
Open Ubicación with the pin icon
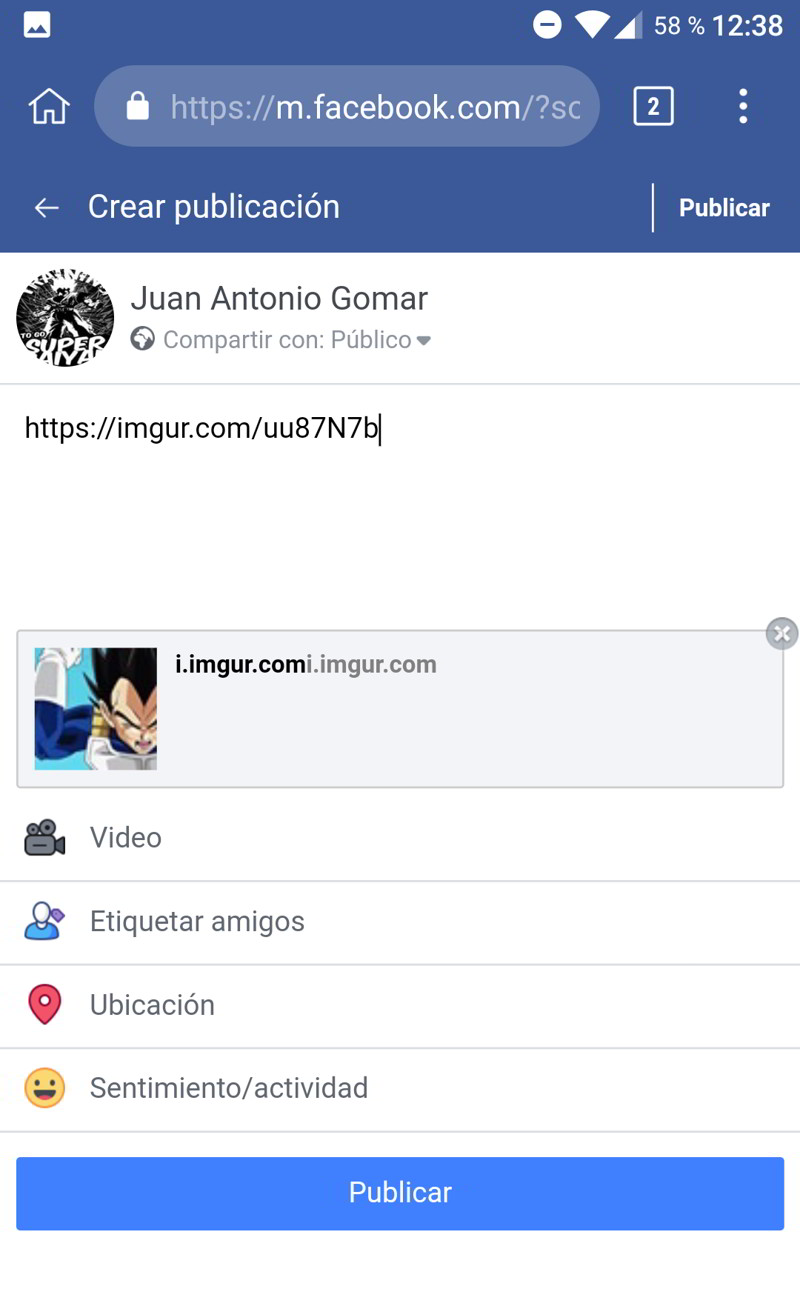[x=43, y=1005]
